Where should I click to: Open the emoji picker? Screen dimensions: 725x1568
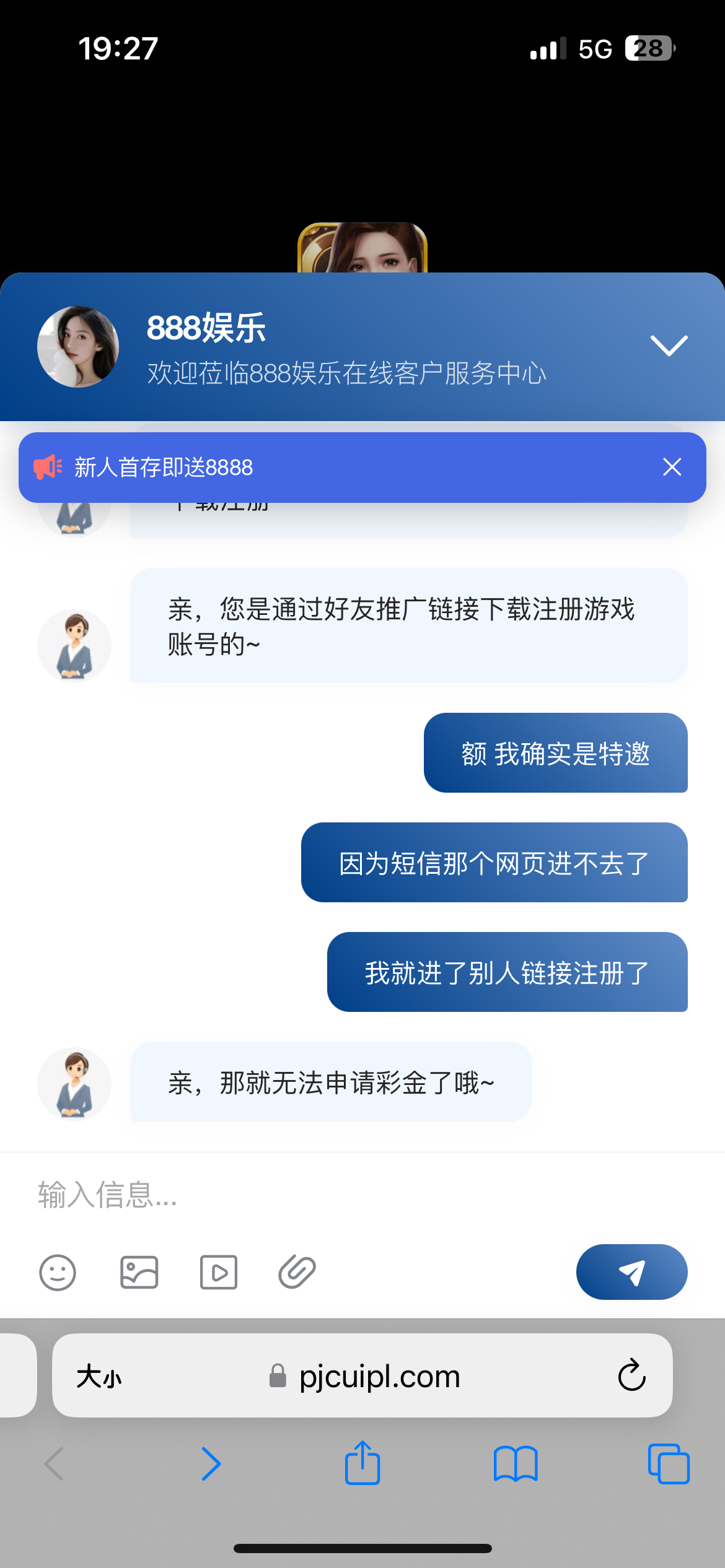(x=58, y=1273)
